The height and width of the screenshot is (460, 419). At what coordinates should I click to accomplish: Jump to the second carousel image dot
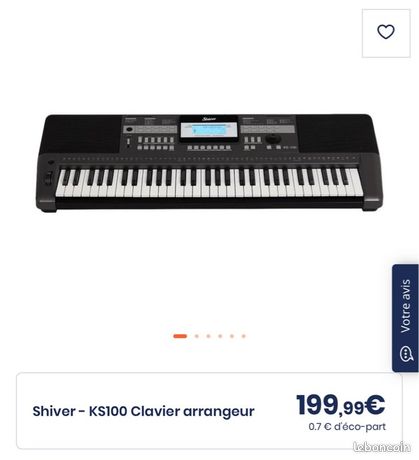pos(197,336)
